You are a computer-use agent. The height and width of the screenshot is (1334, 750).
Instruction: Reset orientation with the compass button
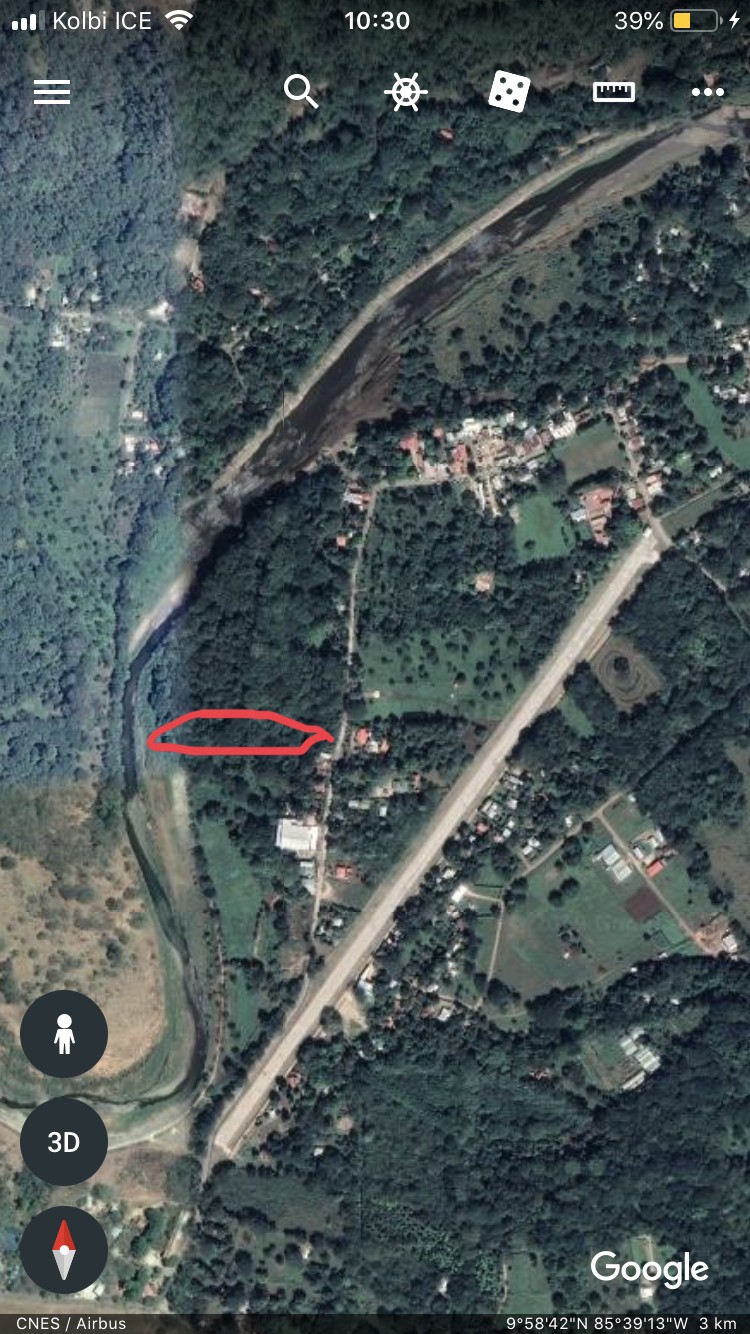[64, 1250]
